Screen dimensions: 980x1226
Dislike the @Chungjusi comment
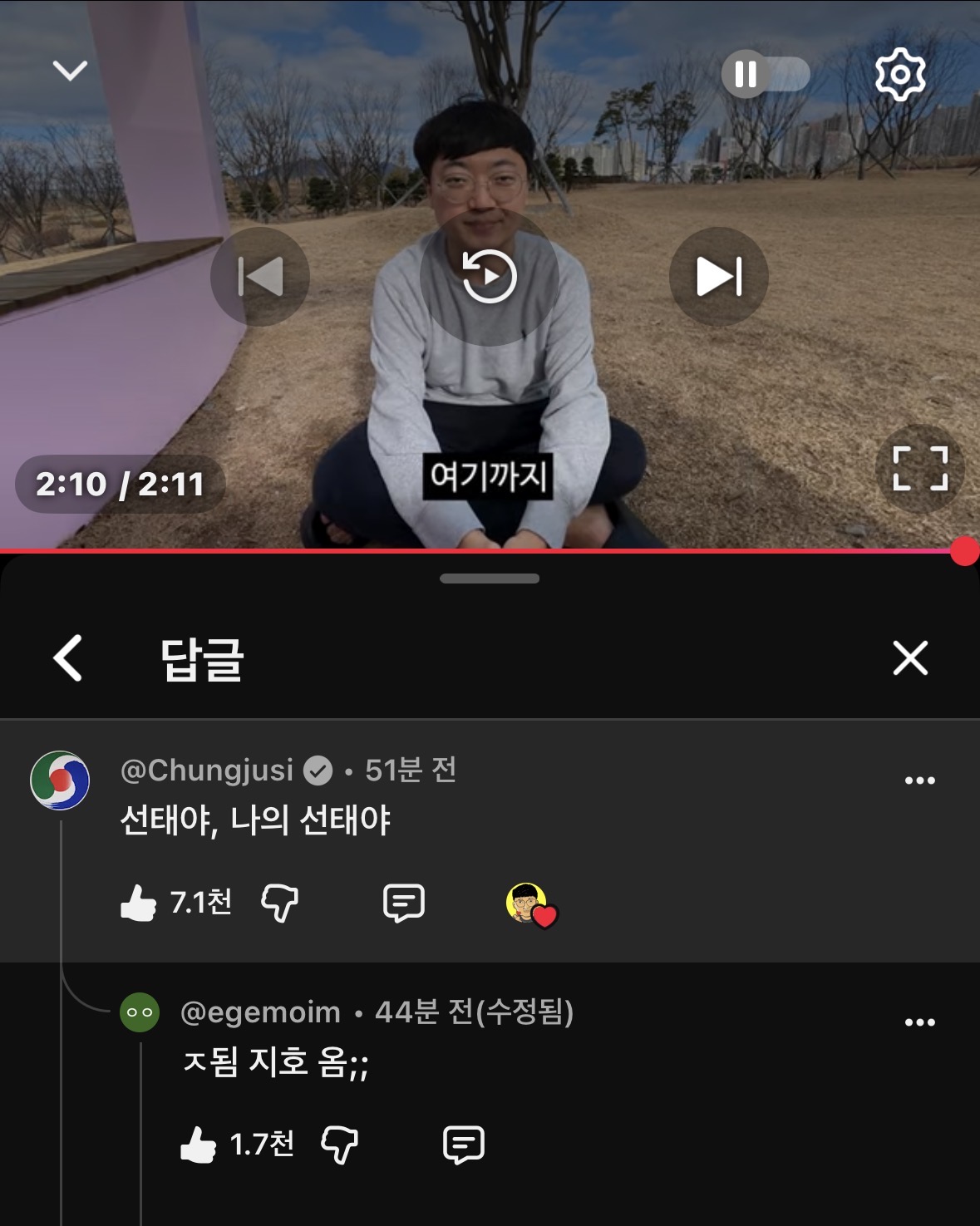[279, 903]
